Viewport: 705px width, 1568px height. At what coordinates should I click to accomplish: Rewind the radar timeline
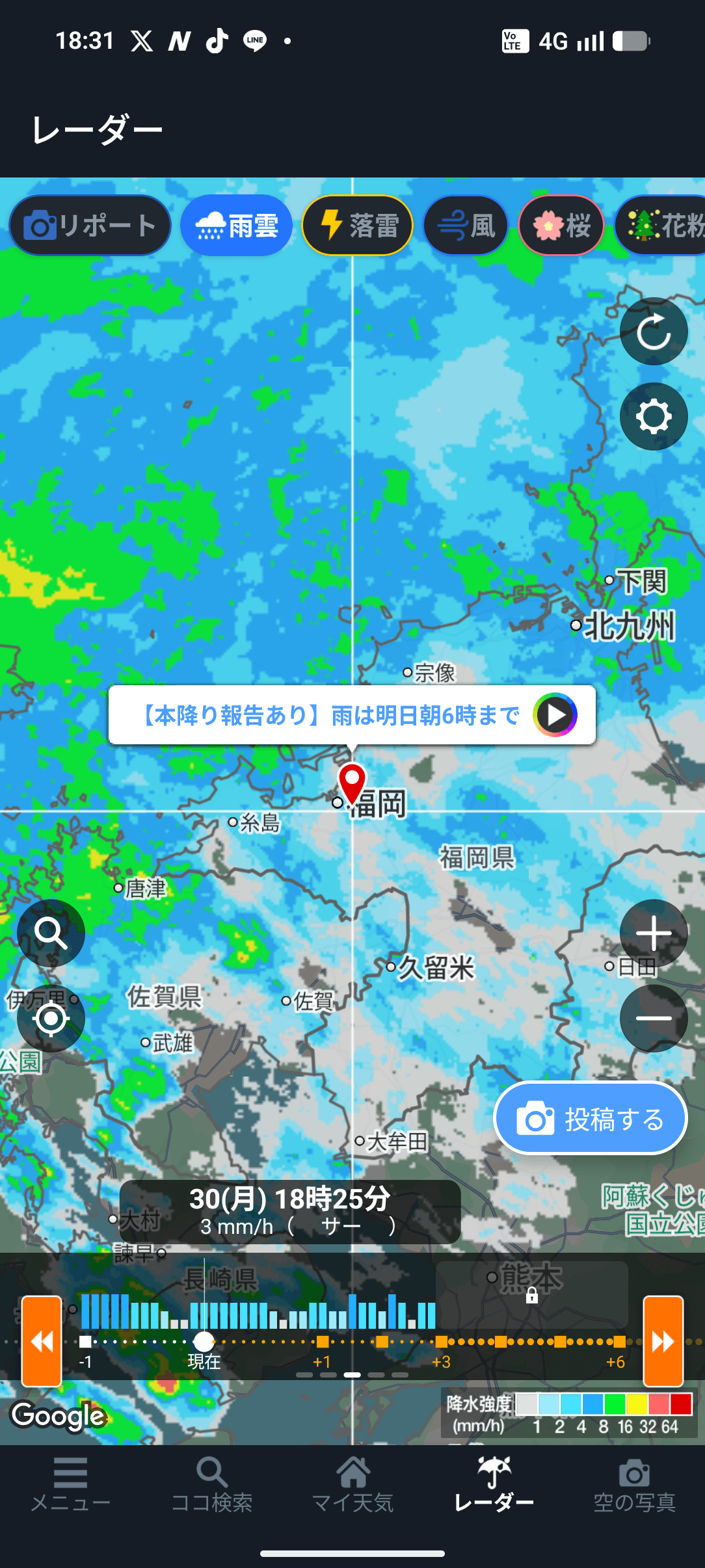tap(42, 1341)
